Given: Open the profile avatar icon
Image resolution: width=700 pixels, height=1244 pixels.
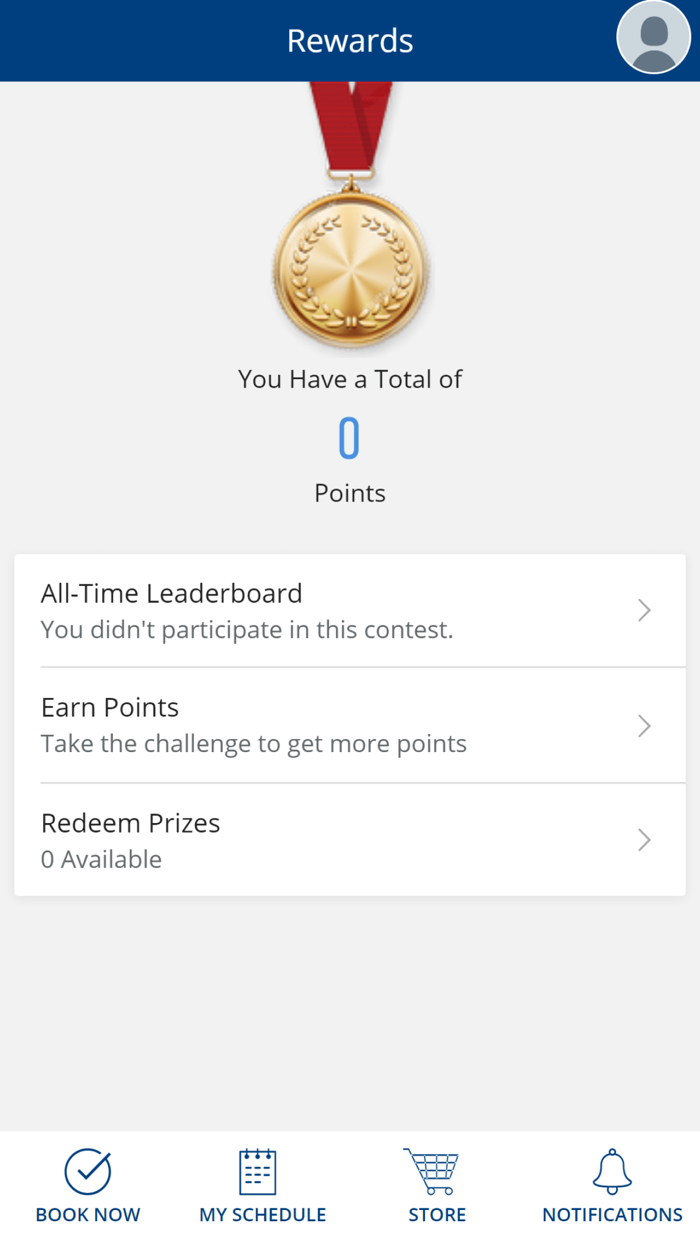Looking at the screenshot, I should [654, 38].
